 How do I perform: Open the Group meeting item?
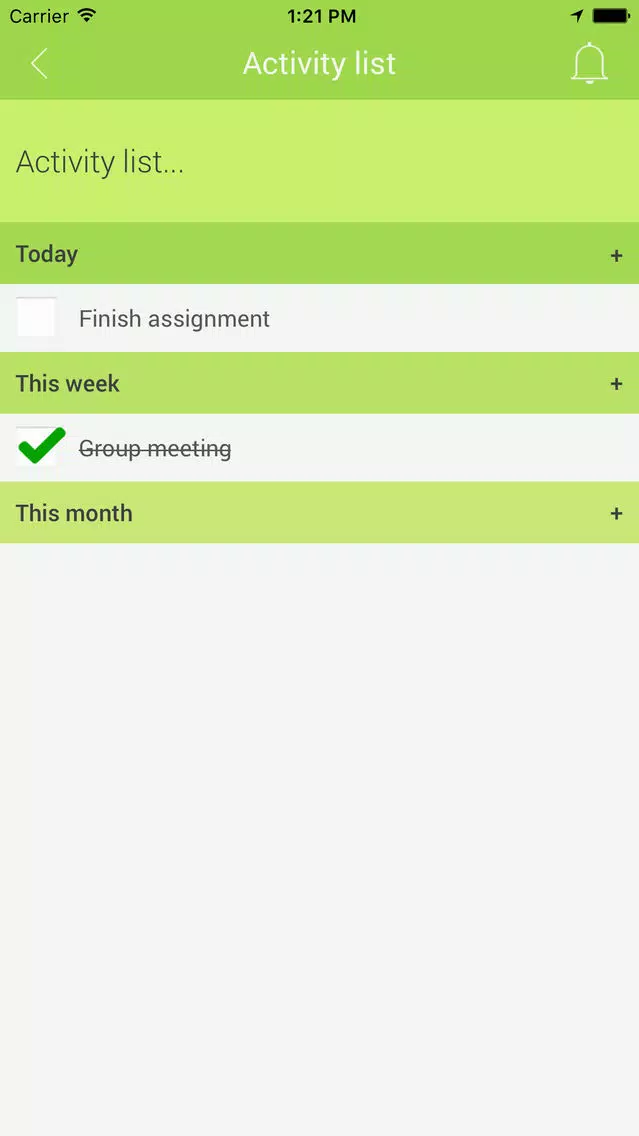point(155,449)
